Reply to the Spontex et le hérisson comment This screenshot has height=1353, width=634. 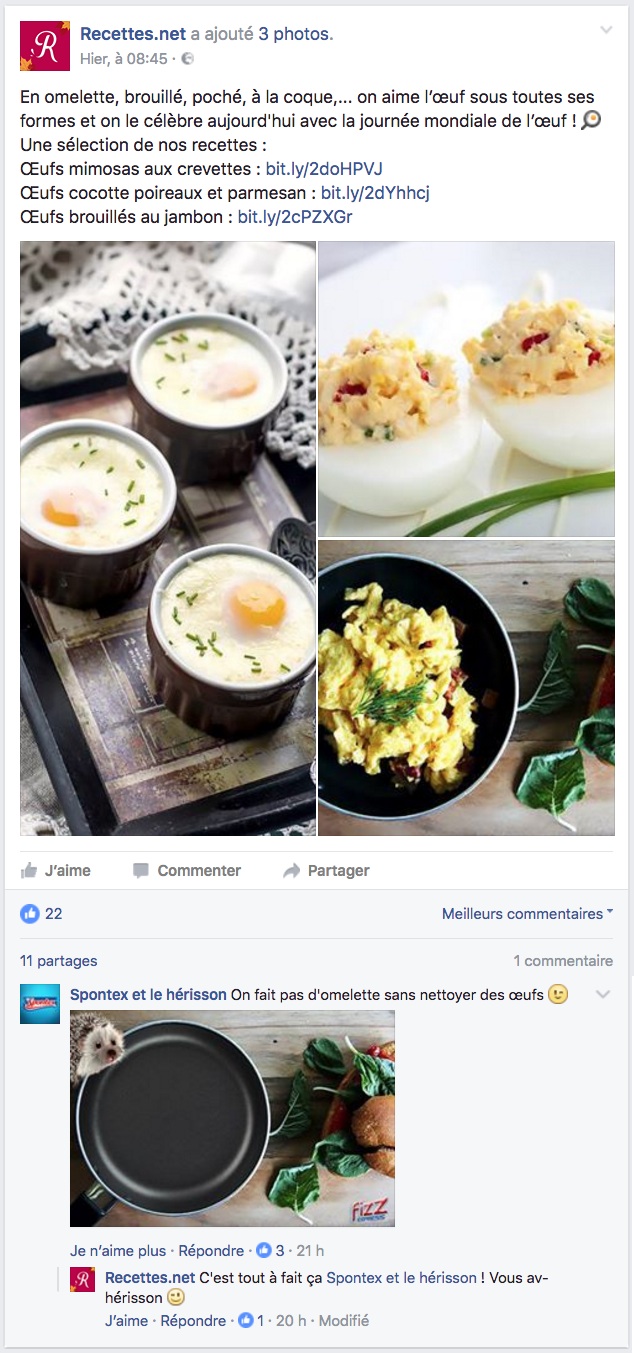click(211, 1251)
